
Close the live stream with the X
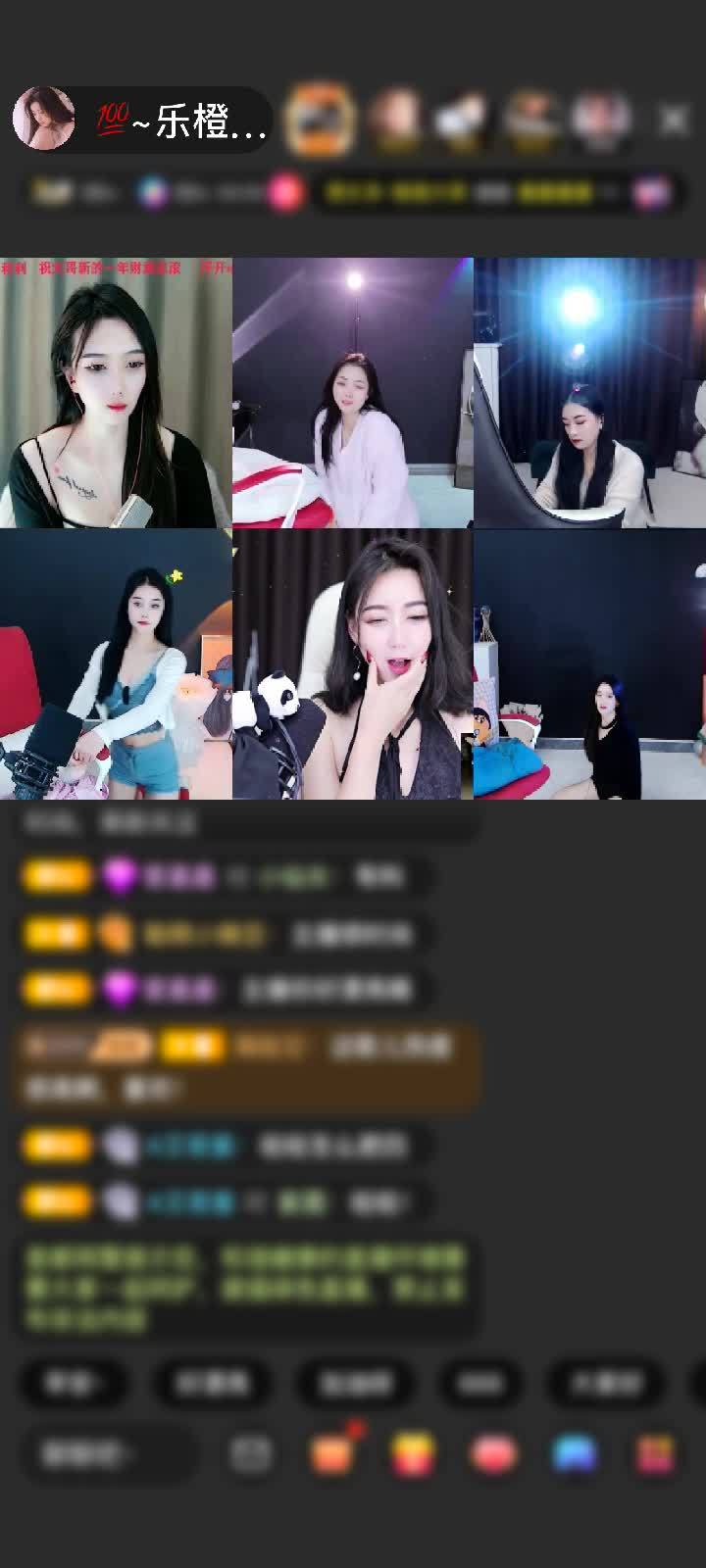(674, 121)
